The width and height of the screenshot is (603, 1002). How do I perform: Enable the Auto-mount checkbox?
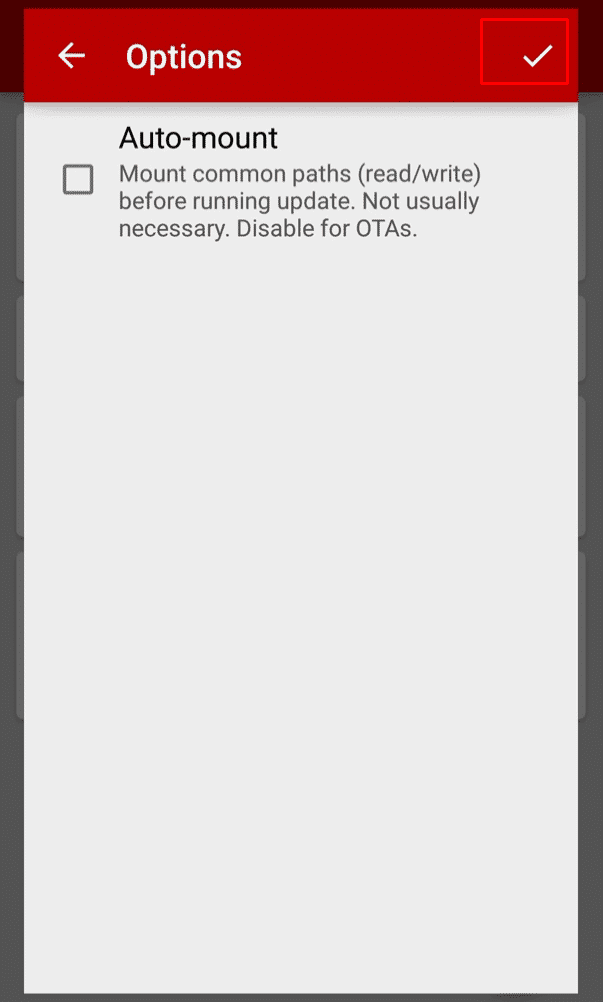point(78,180)
